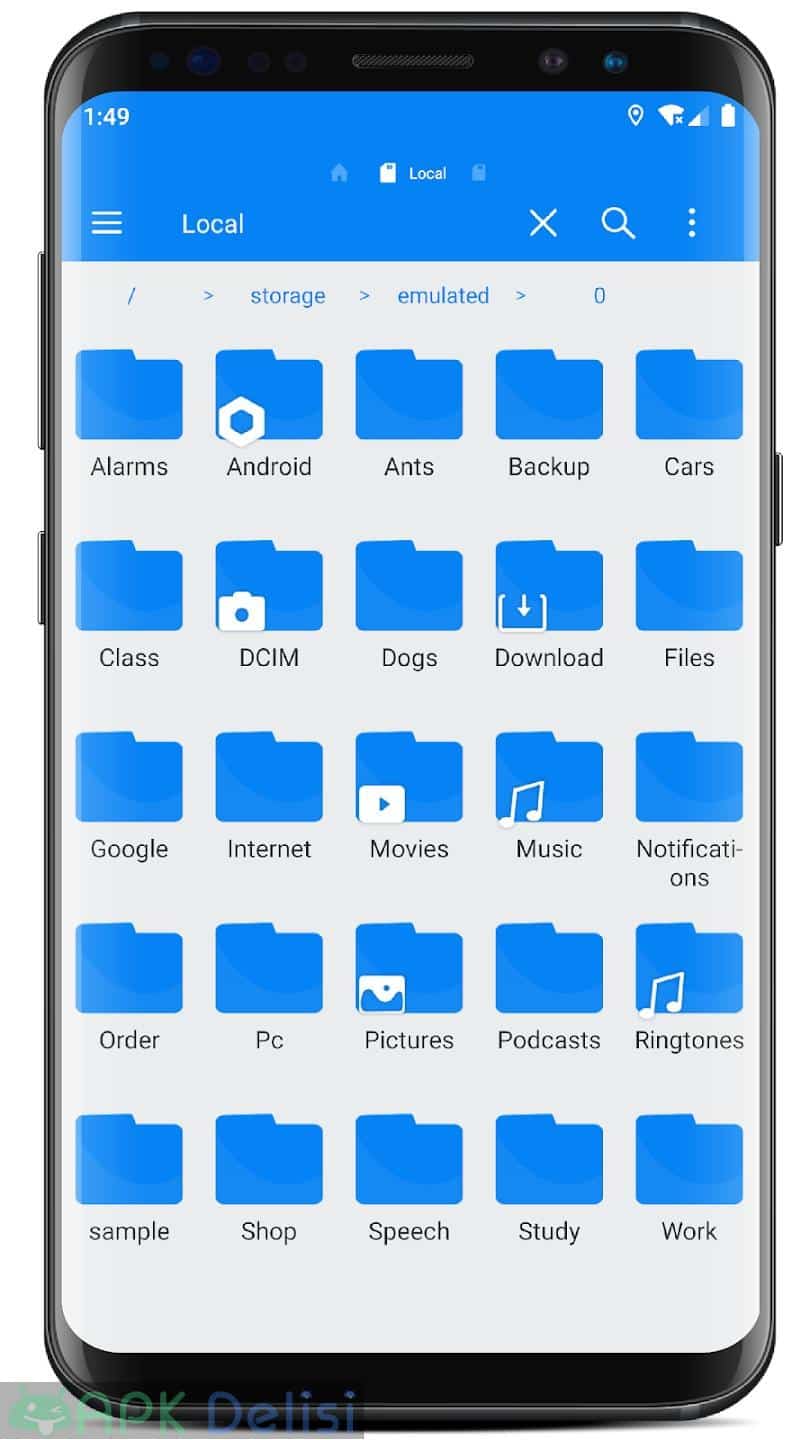Image resolution: width=810 pixels, height=1440 pixels.
Task: Go to root slash in breadcrumb
Action: (x=131, y=295)
